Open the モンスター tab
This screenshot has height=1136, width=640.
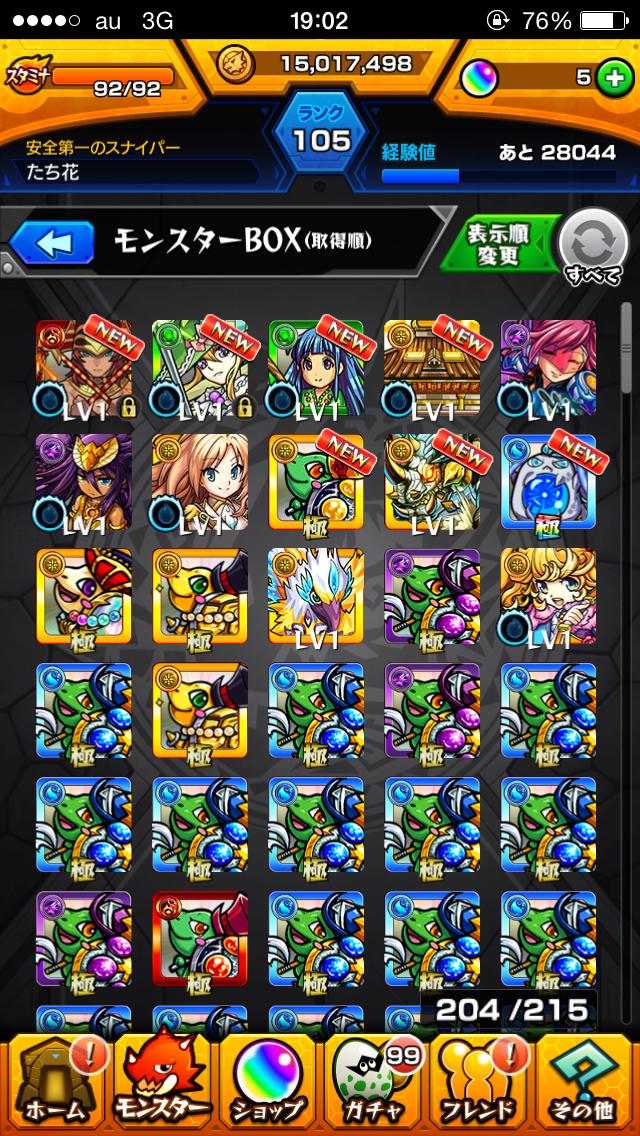click(x=162, y=1084)
